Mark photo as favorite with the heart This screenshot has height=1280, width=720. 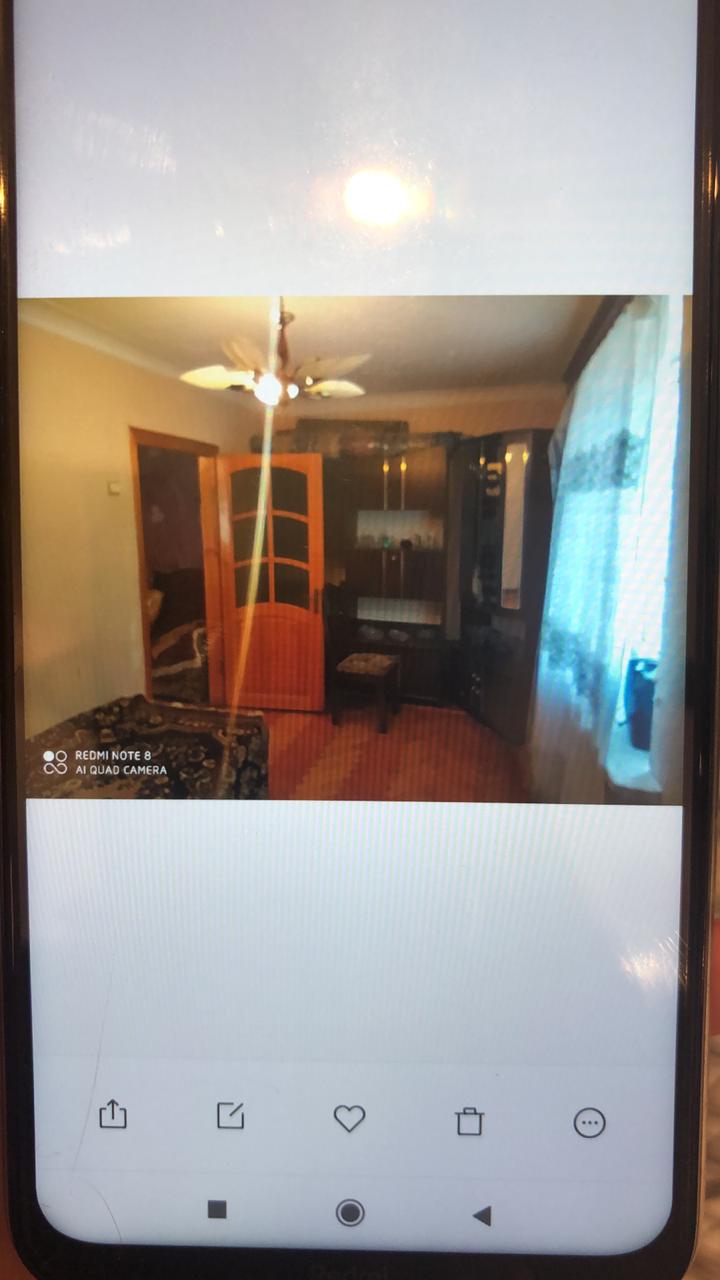coord(349,1118)
